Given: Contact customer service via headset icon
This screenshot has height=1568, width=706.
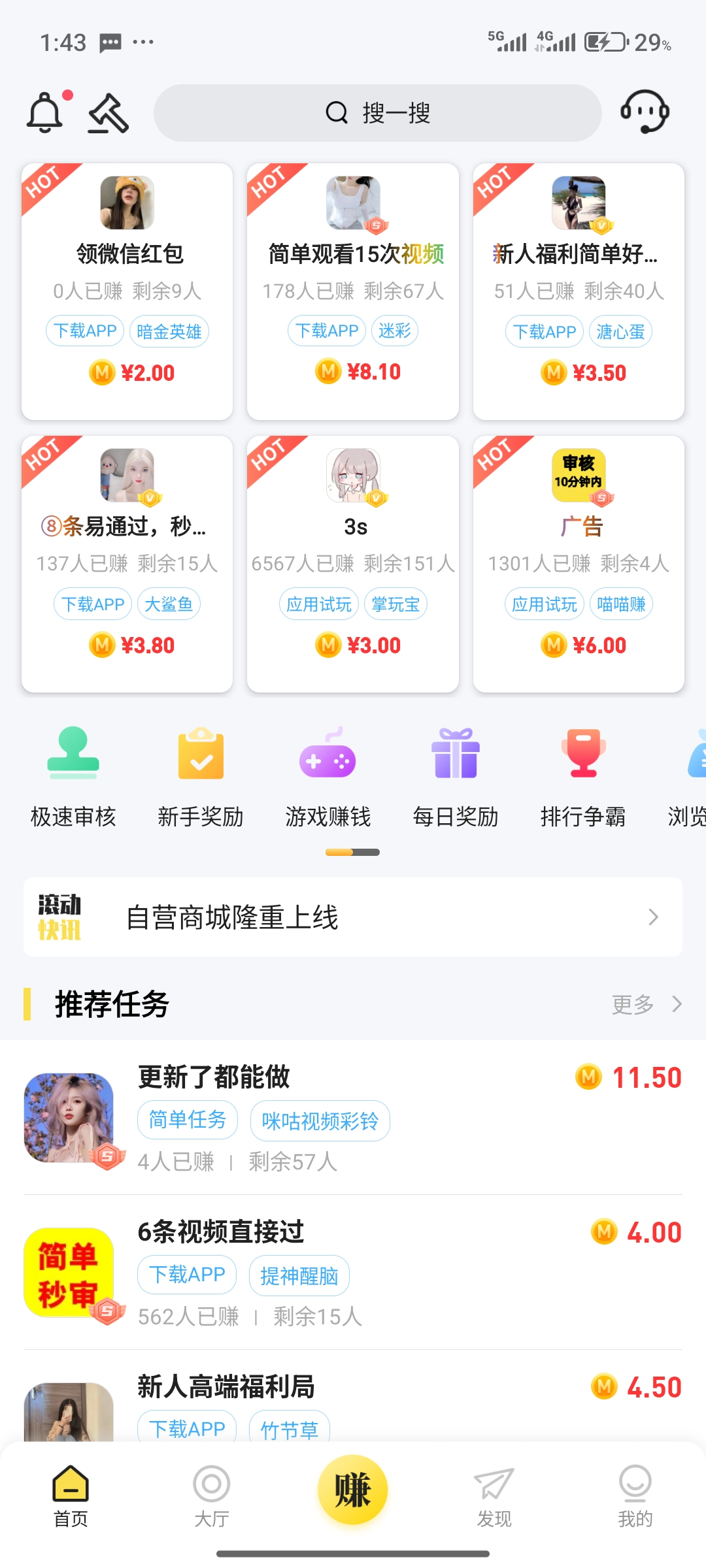Looking at the screenshot, I should coord(644,112).
